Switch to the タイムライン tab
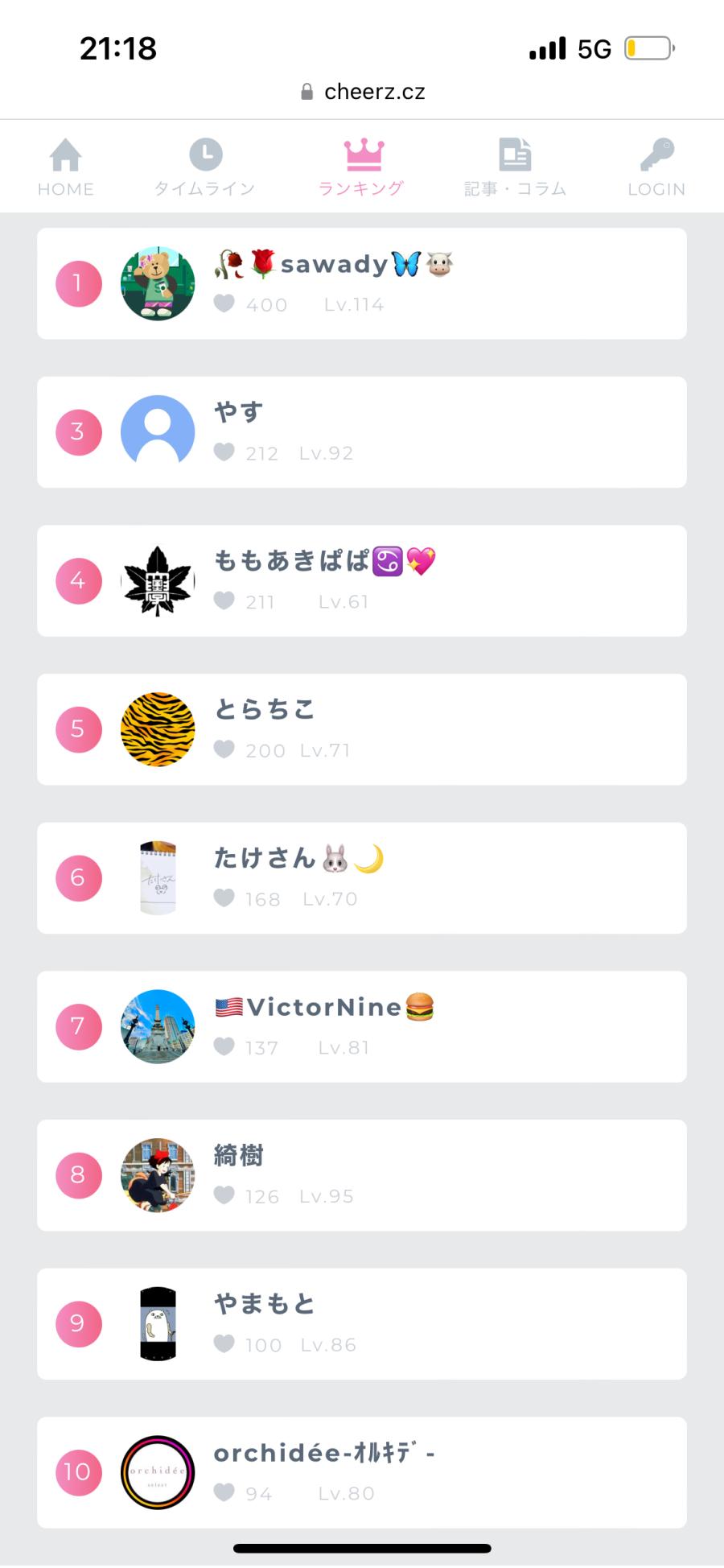Image resolution: width=724 pixels, height=1568 pixels. (205, 167)
